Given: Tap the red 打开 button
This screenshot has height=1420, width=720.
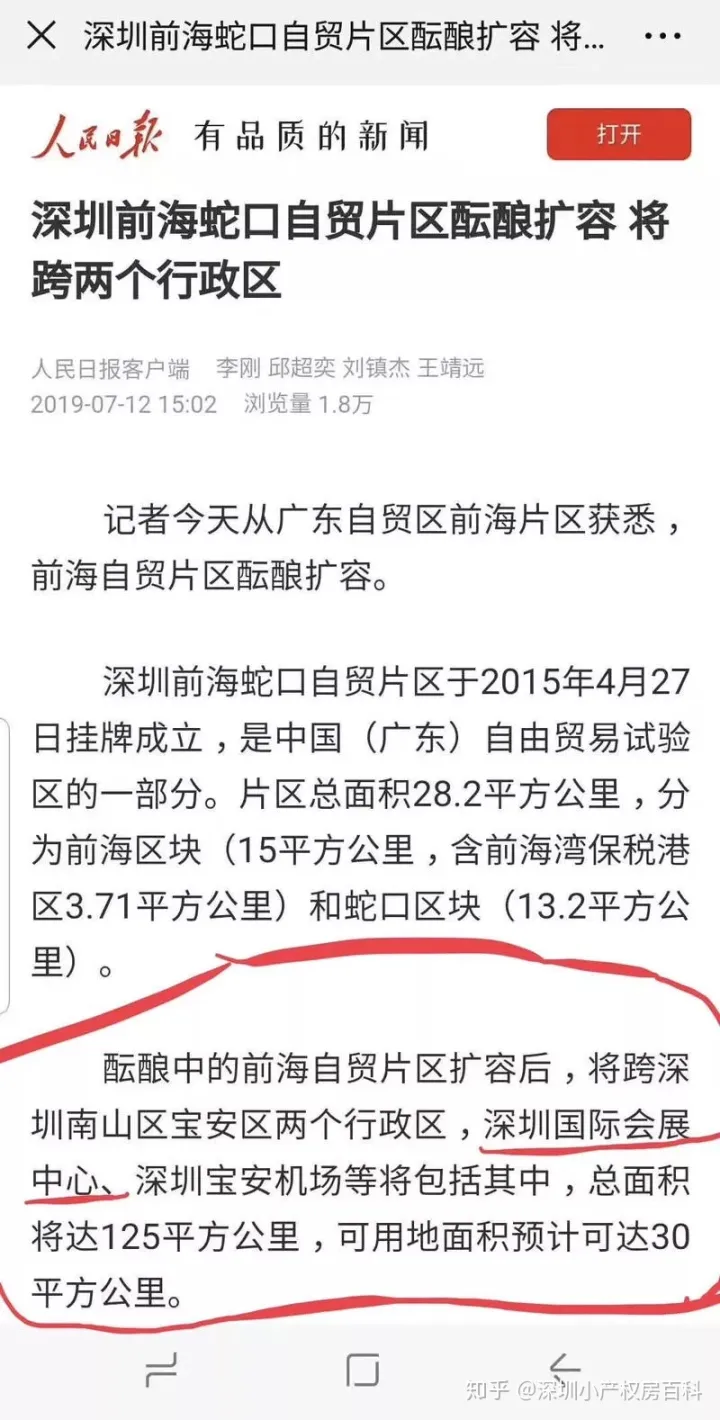Looking at the screenshot, I should [619, 134].
